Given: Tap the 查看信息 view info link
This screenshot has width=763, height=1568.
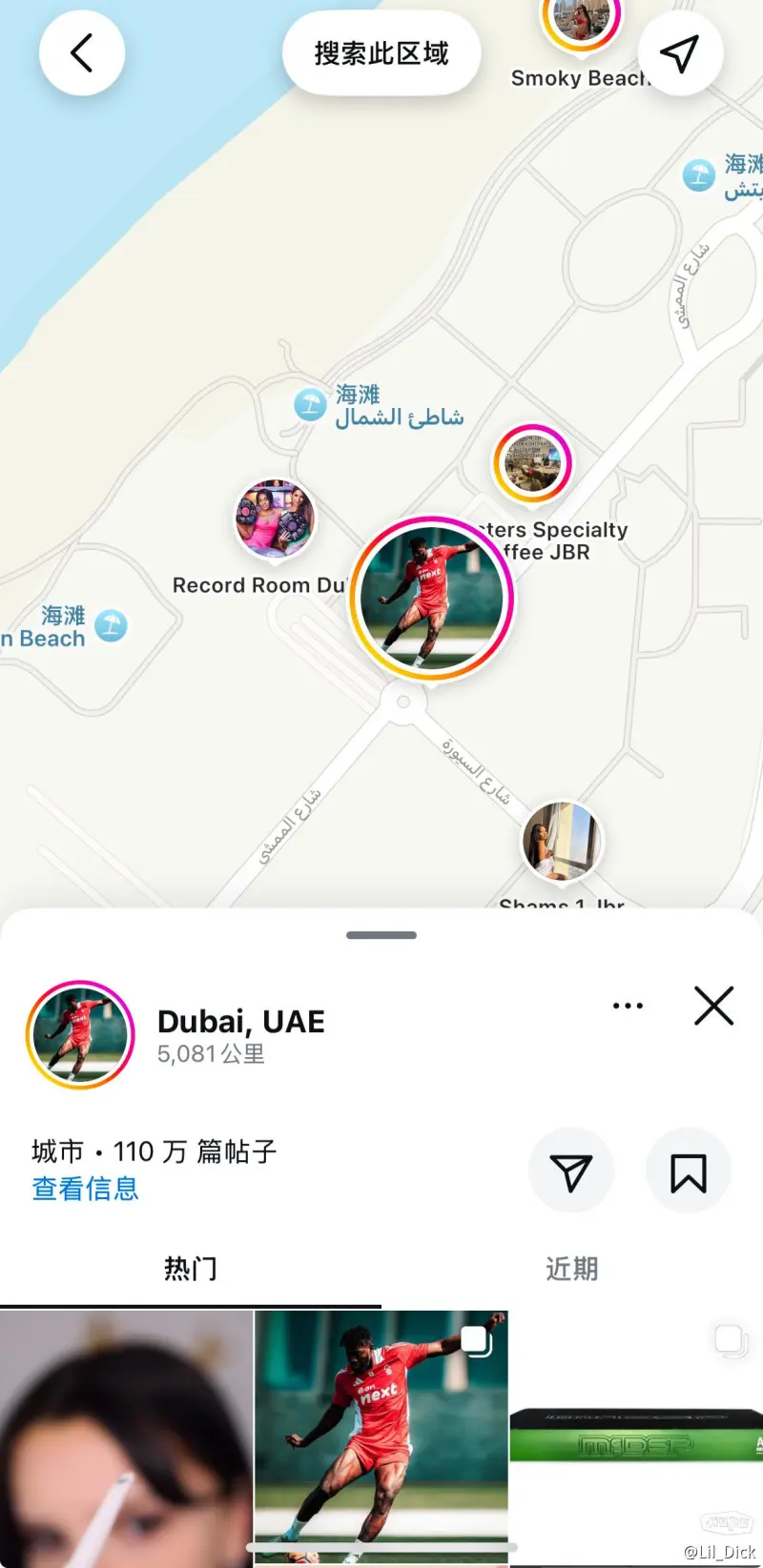Looking at the screenshot, I should (x=86, y=1189).
